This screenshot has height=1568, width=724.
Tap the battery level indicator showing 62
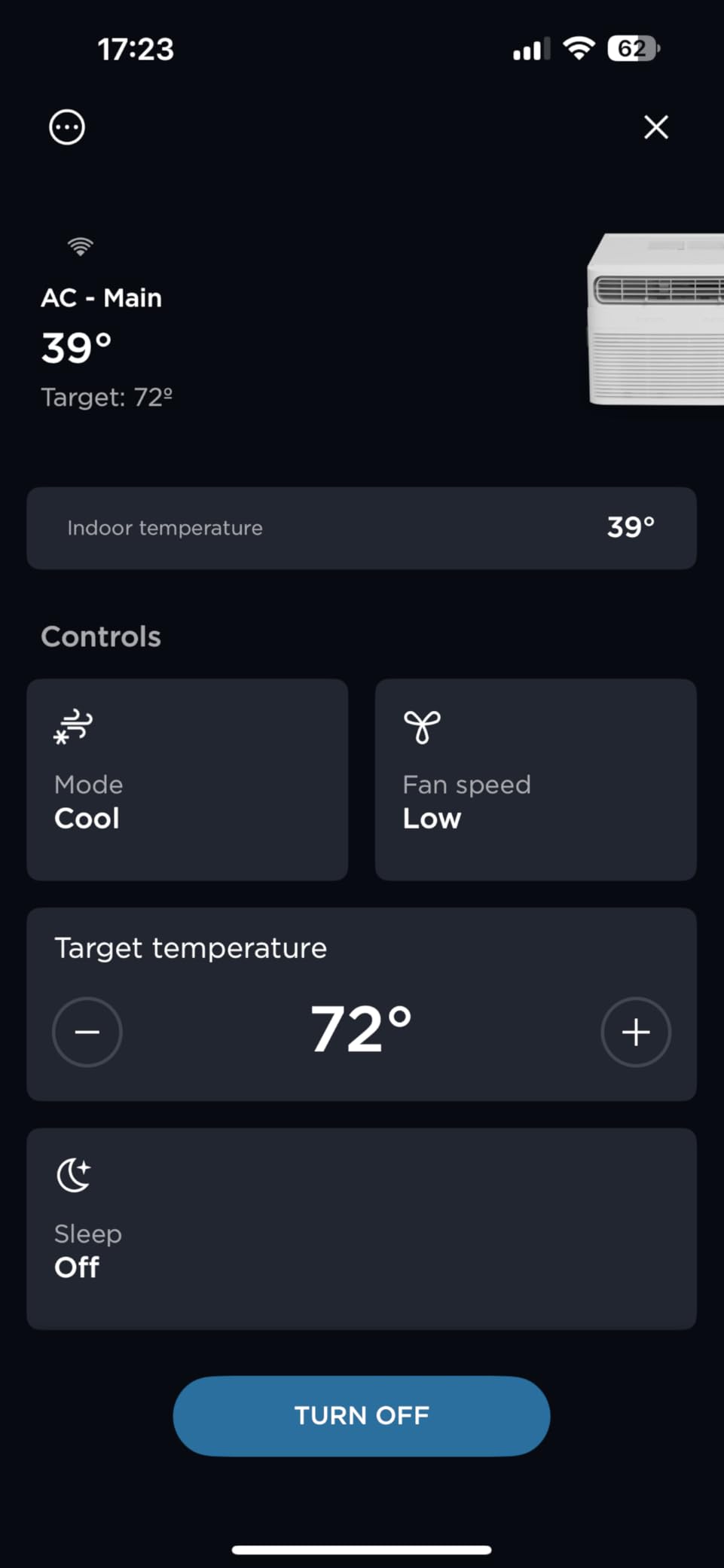pyautogui.click(x=631, y=47)
